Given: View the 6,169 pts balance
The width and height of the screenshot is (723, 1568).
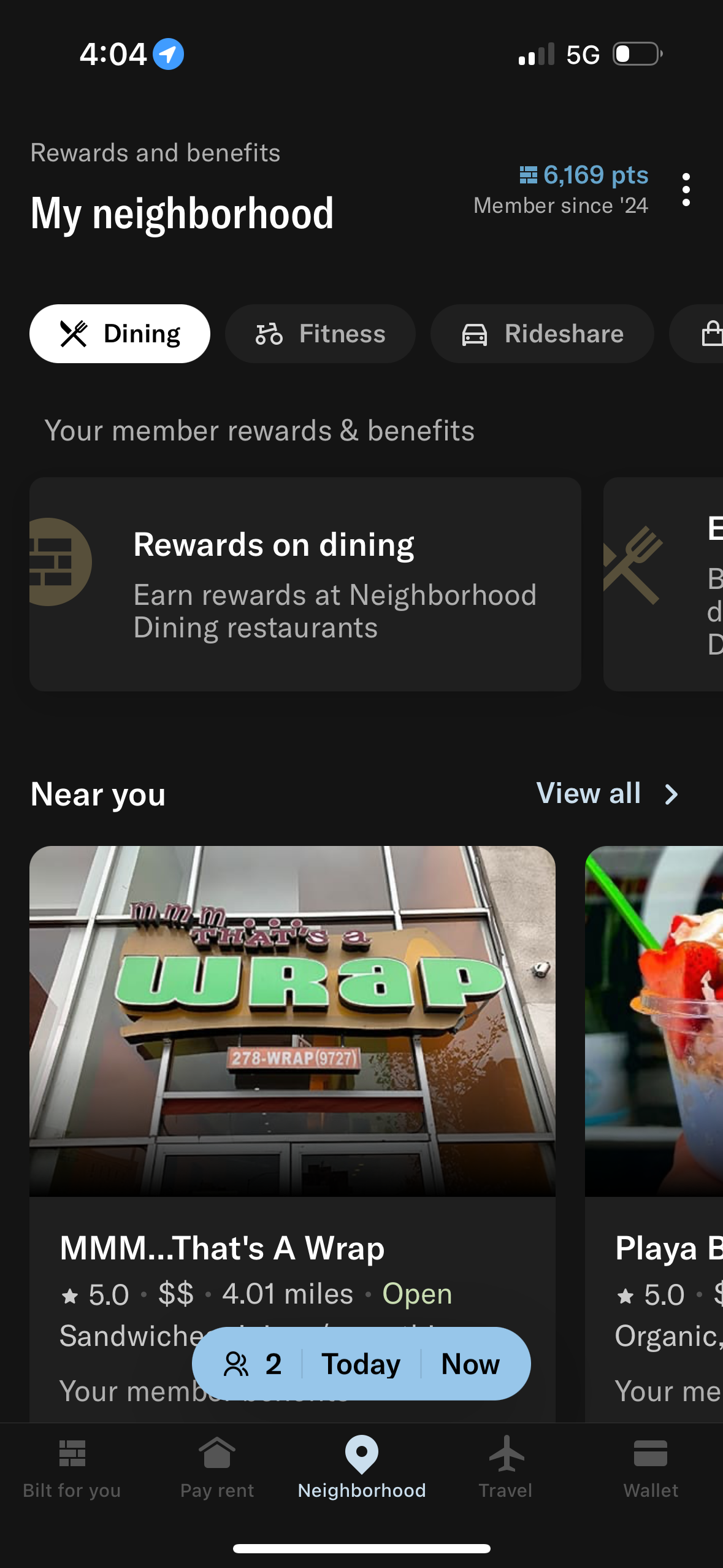Looking at the screenshot, I should (584, 175).
